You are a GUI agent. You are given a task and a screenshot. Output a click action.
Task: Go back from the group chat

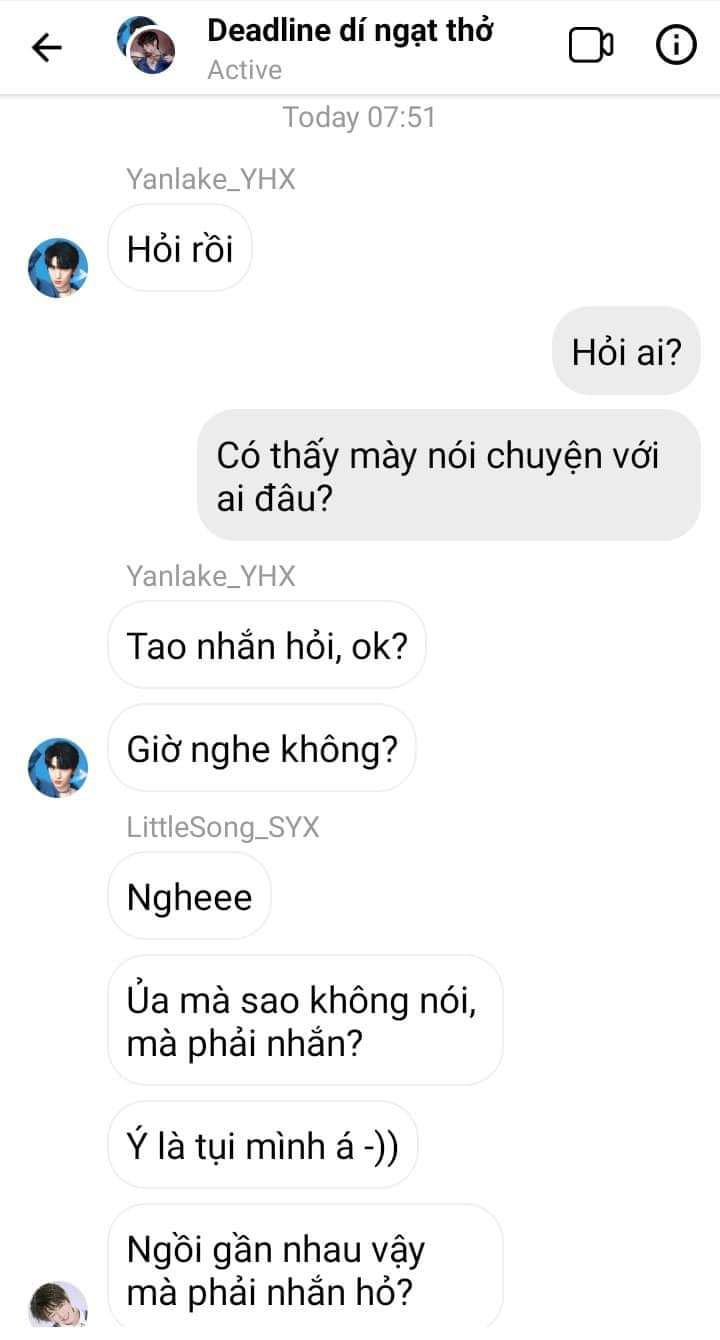pos(47,47)
